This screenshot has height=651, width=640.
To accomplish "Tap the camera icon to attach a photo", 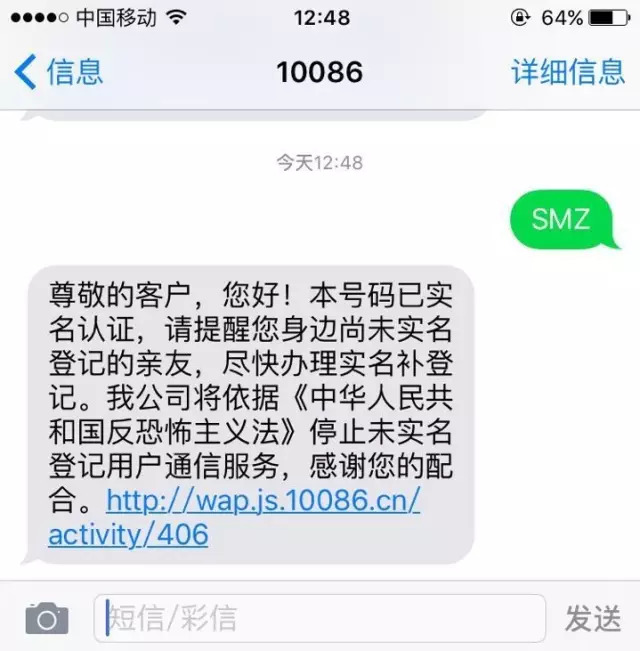I will tap(46, 618).
